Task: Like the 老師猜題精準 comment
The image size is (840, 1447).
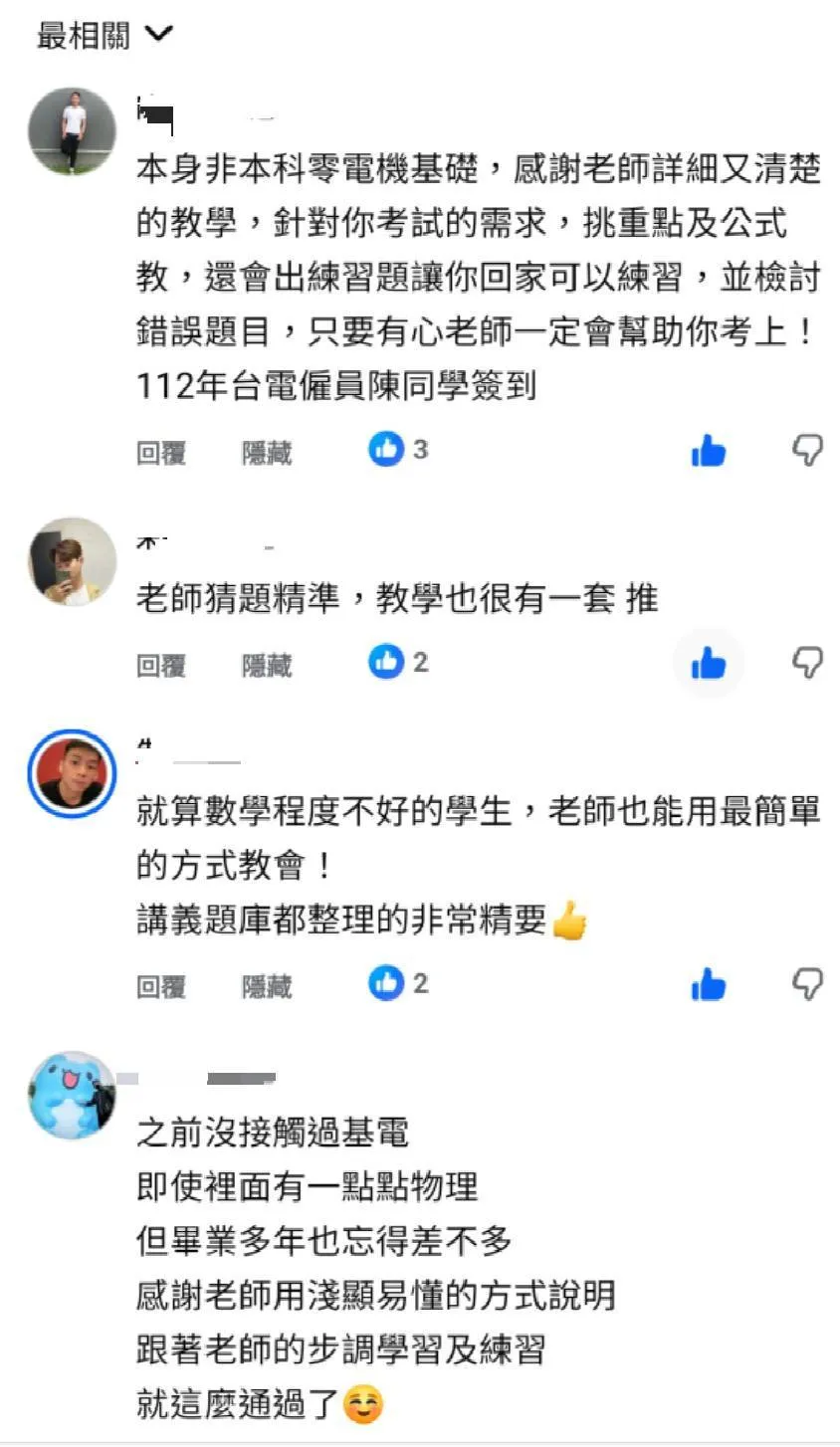Action: (708, 663)
